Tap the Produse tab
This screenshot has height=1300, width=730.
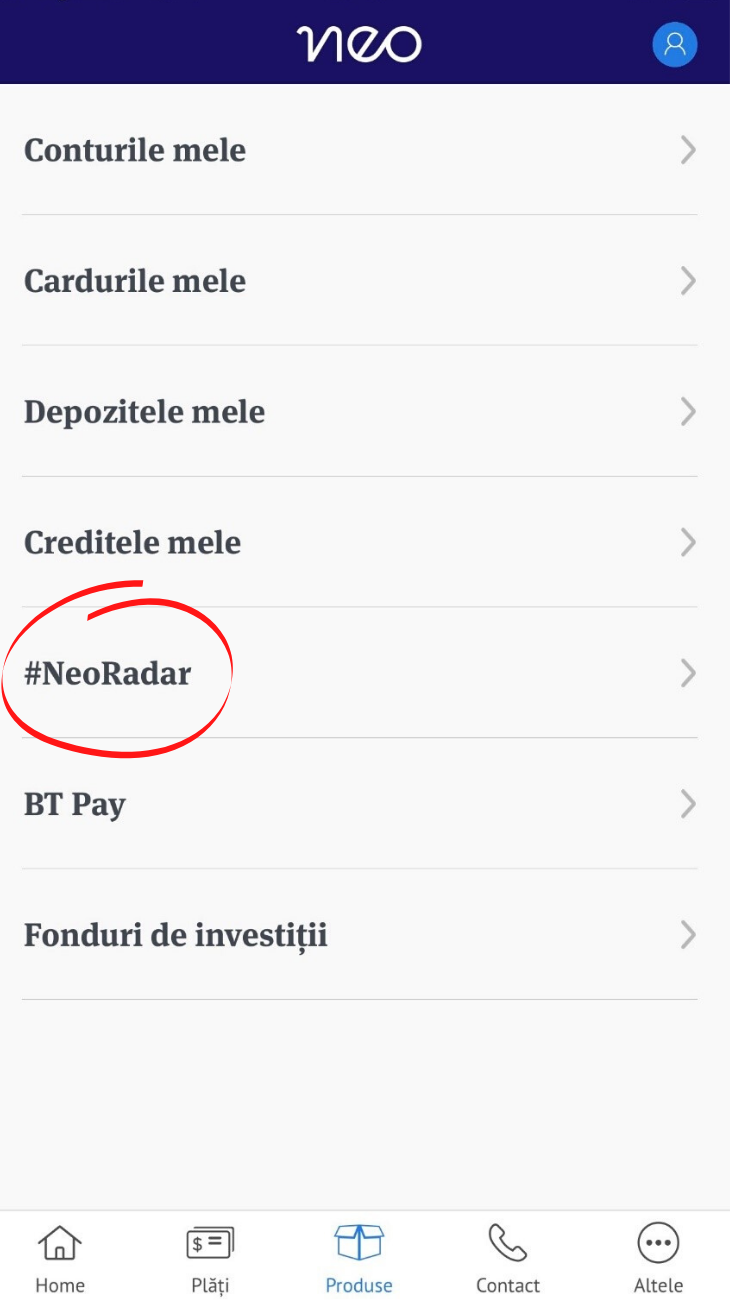click(x=359, y=1257)
